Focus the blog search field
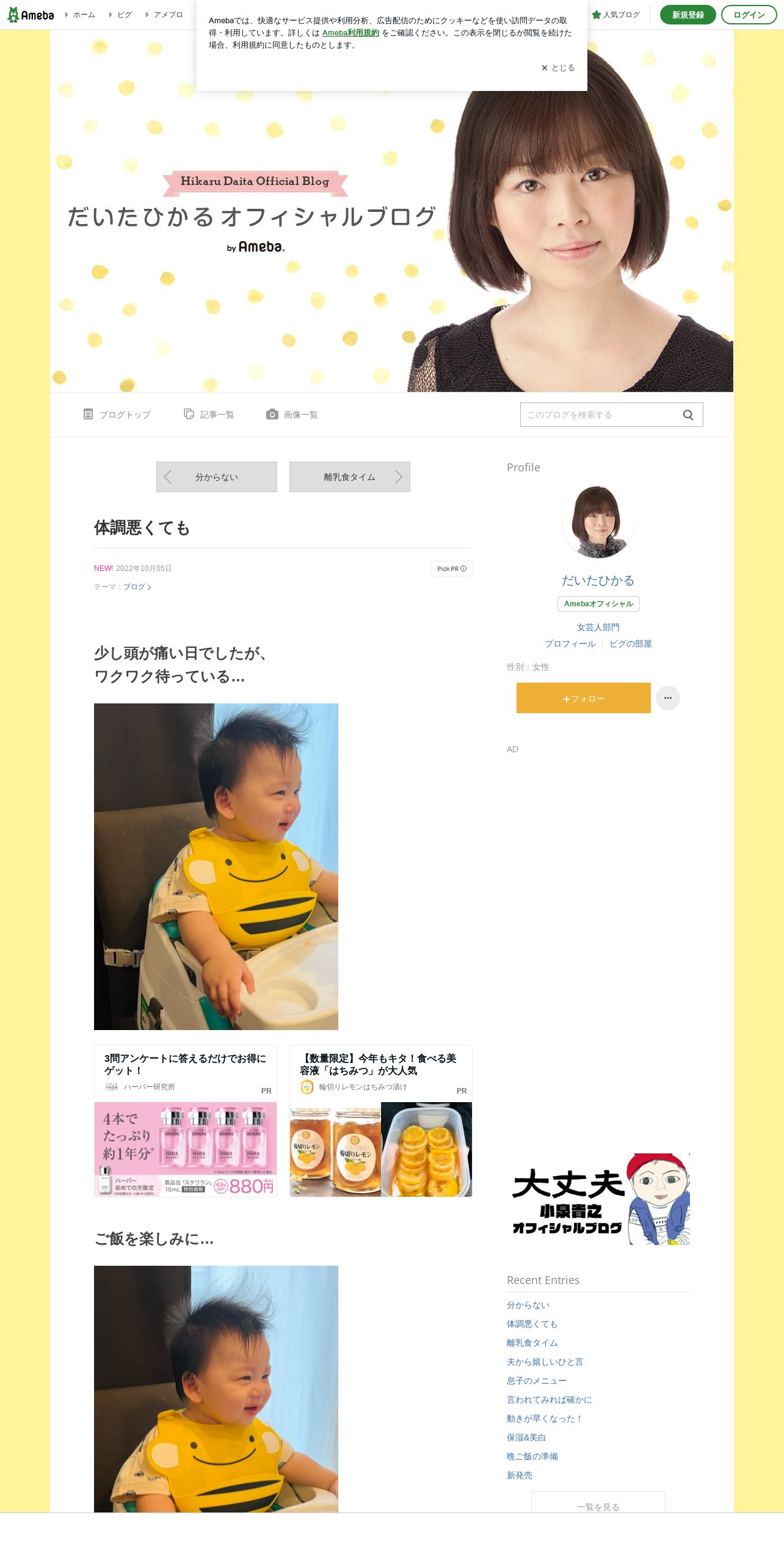The height and width of the screenshot is (1568, 784). pos(601,415)
